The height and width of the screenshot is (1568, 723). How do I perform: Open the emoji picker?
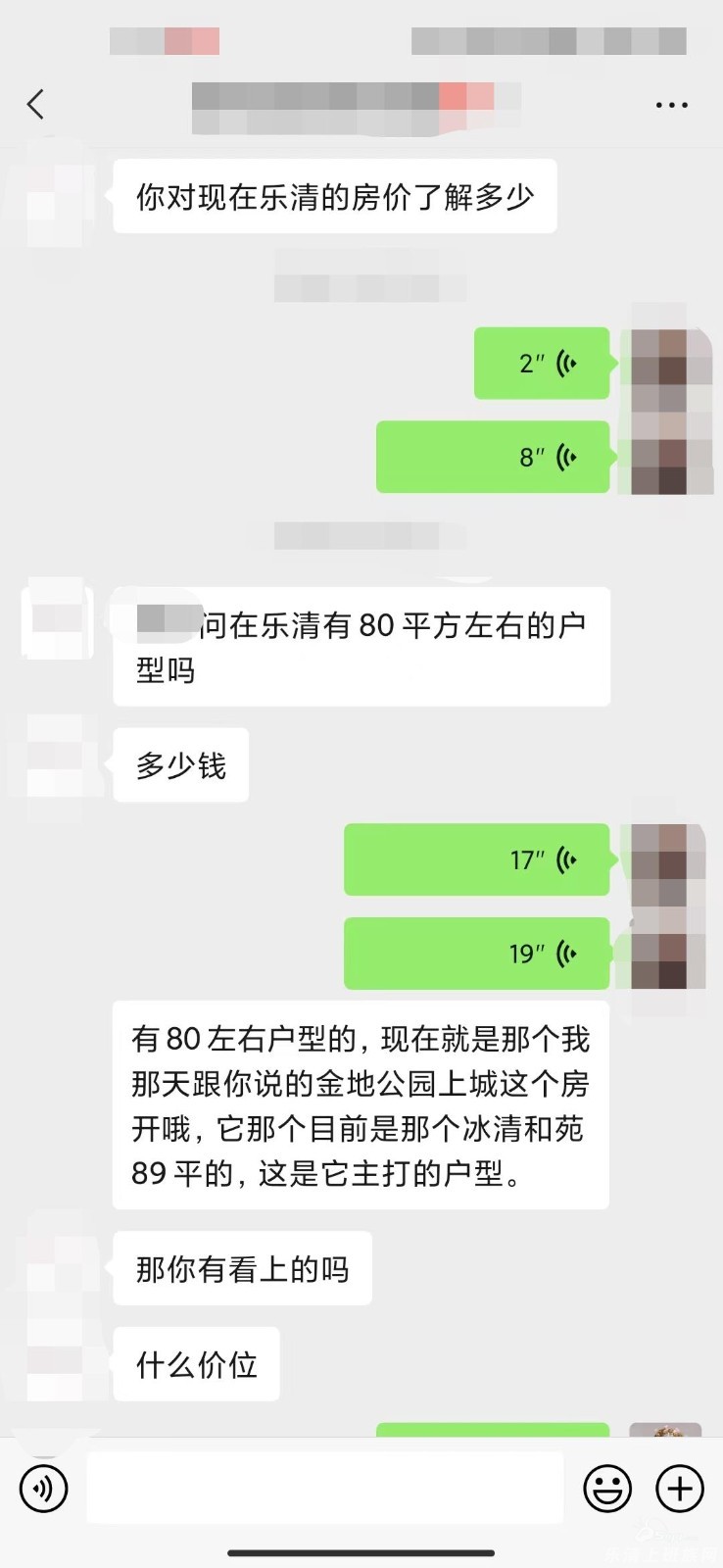click(x=607, y=1489)
